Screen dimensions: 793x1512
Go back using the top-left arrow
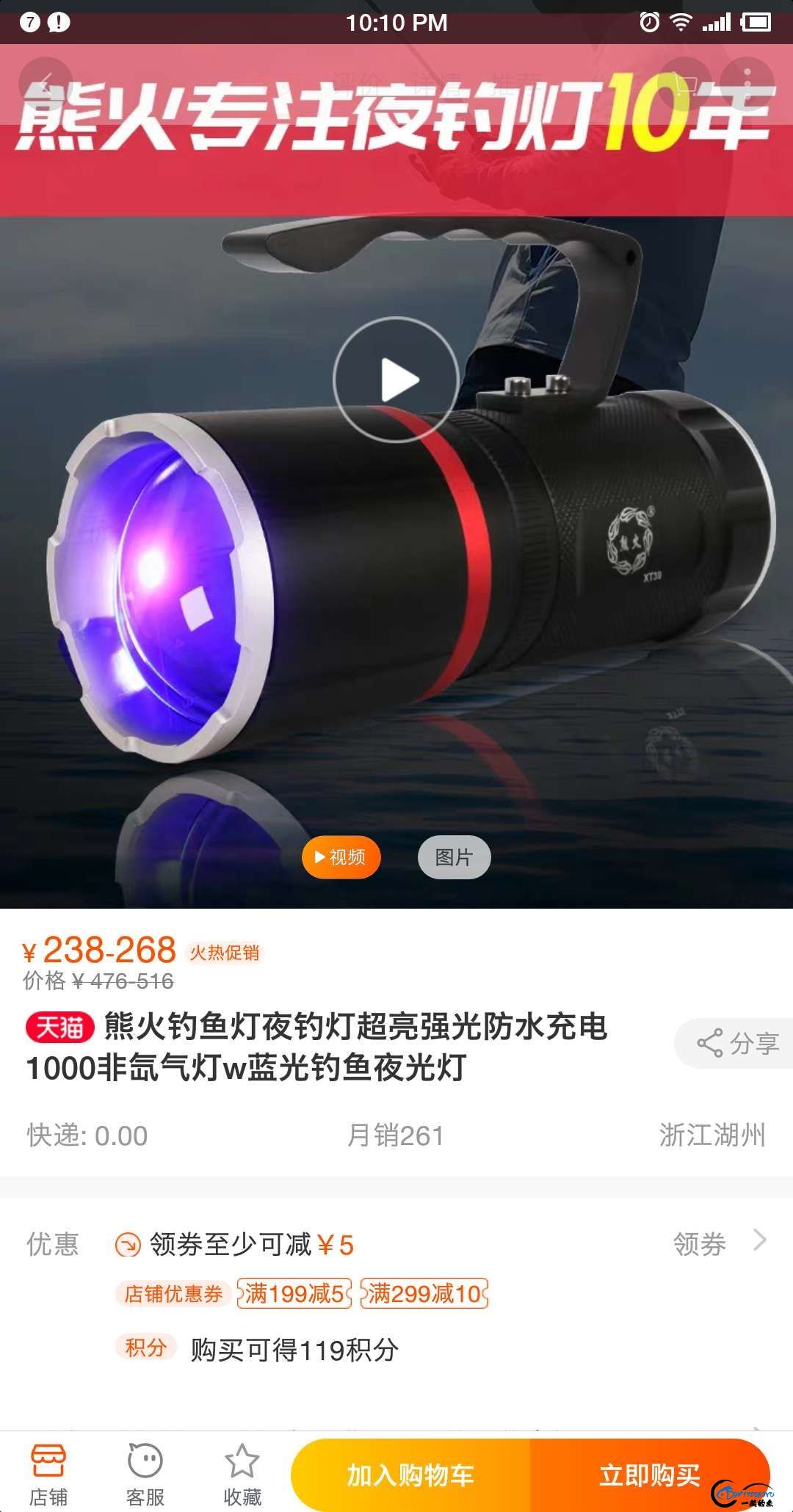pos(46,84)
